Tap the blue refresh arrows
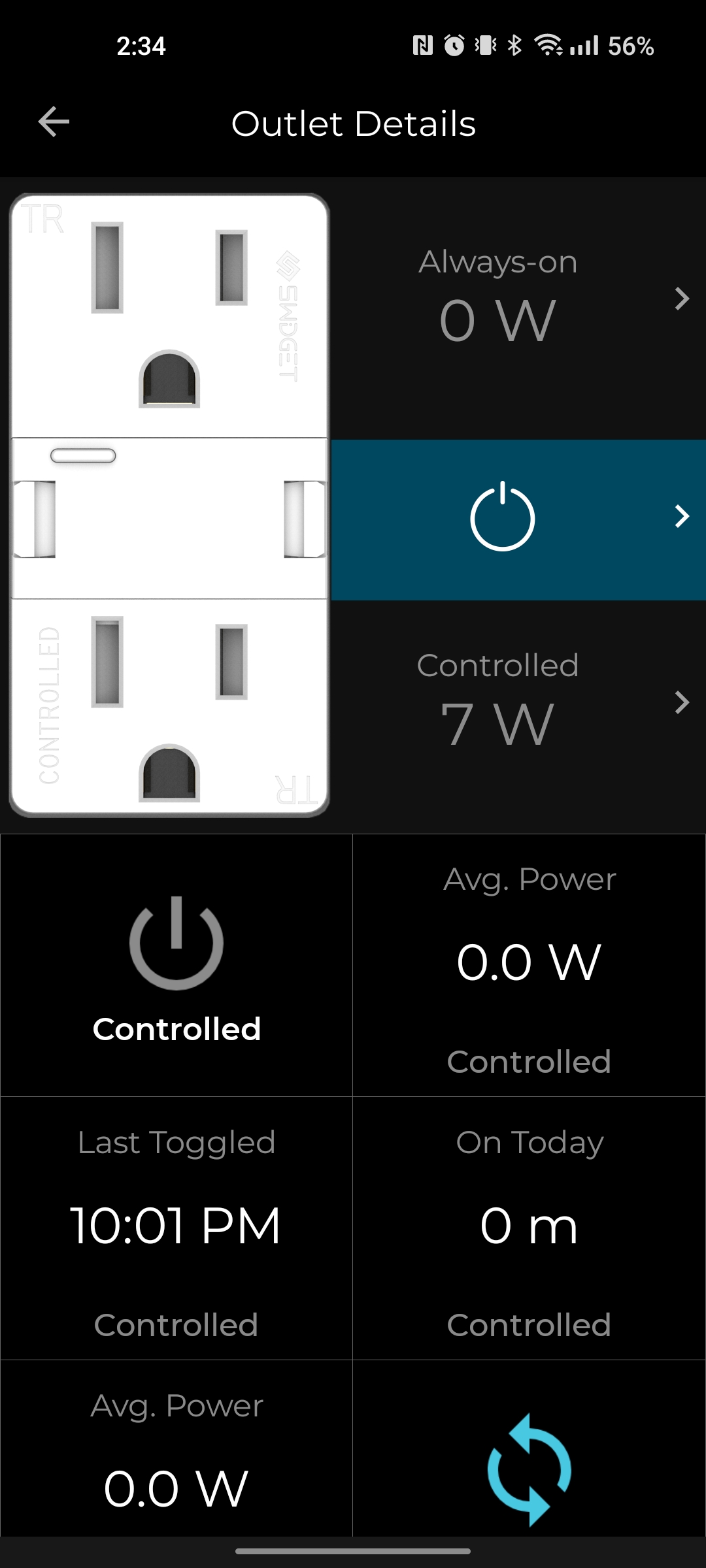Viewport: 706px width, 1568px height. click(x=529, y=1469)
